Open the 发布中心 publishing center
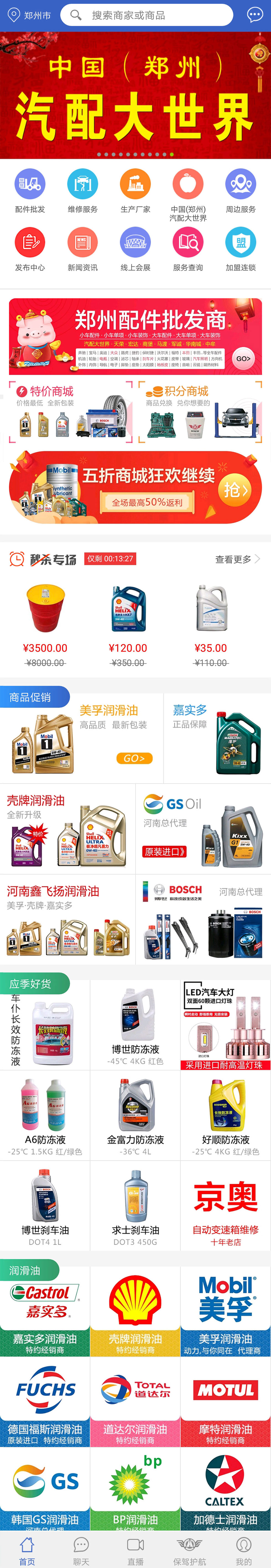This screenshot has width=271, height=1568. (30, 248)
